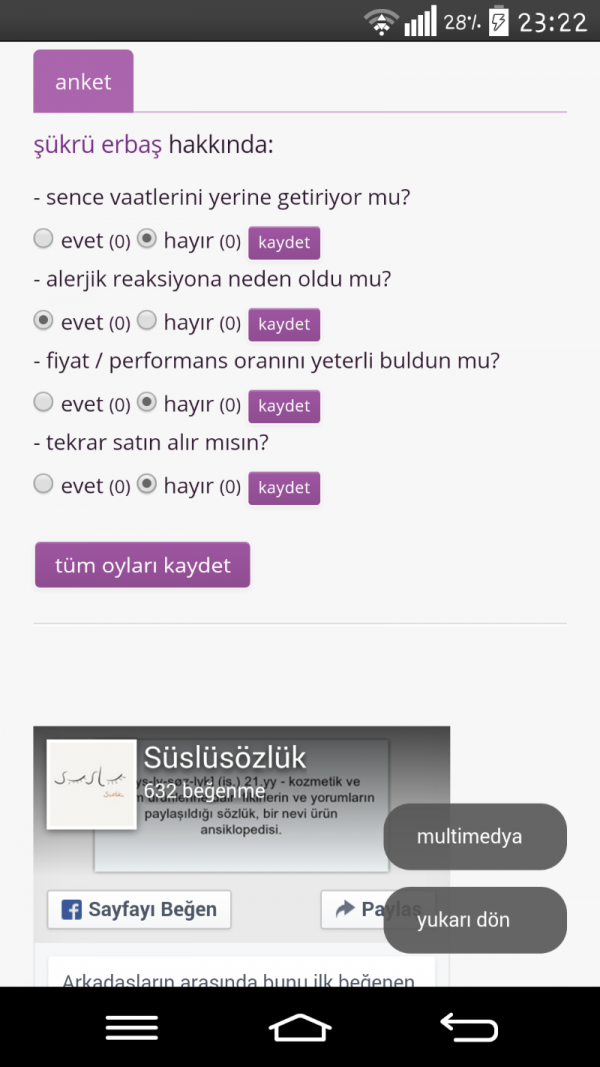Screen dimensions: 600x1067
Task: Select hayır for the fiyat / performans question
Action: (147, 403)
